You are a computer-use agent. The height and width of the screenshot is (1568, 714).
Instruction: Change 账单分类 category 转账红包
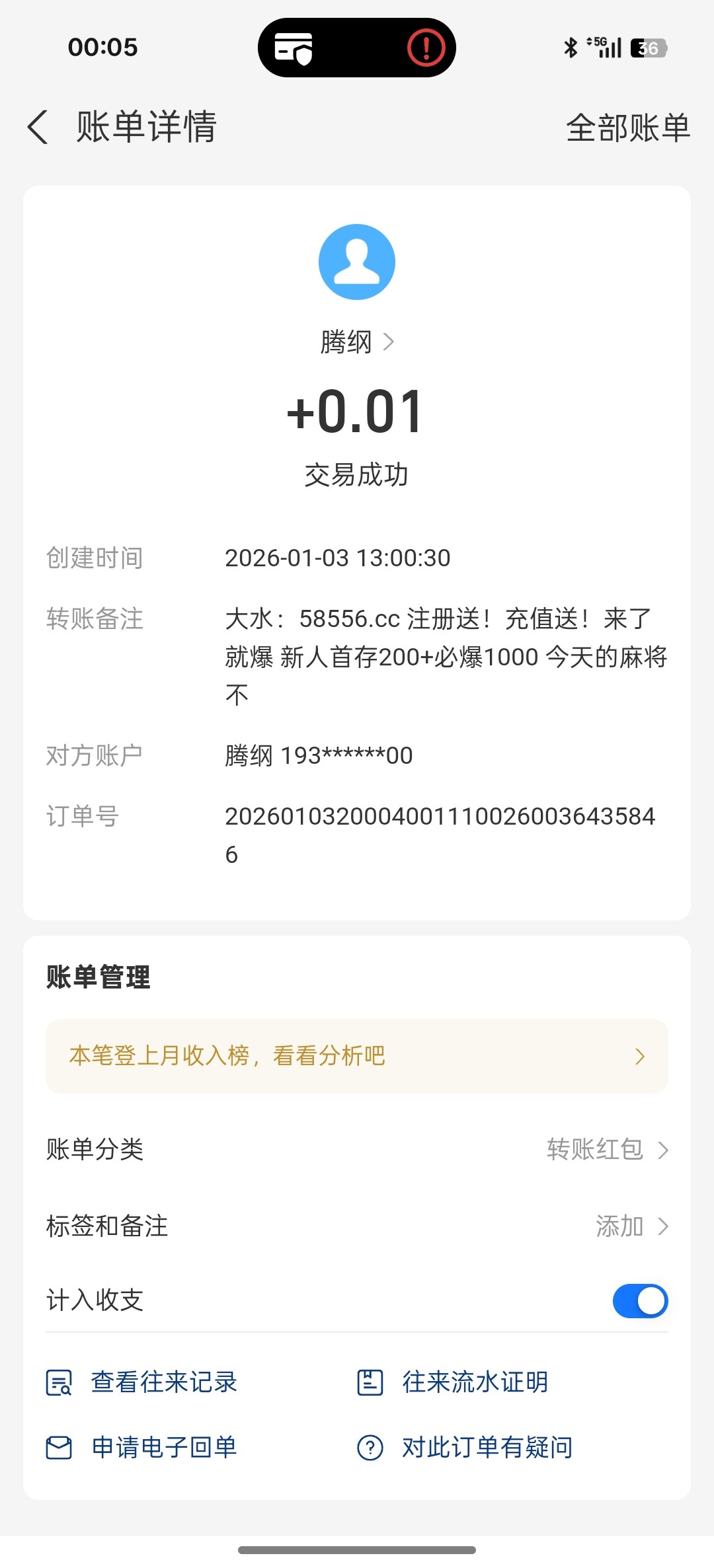(x=607, y=1150)
